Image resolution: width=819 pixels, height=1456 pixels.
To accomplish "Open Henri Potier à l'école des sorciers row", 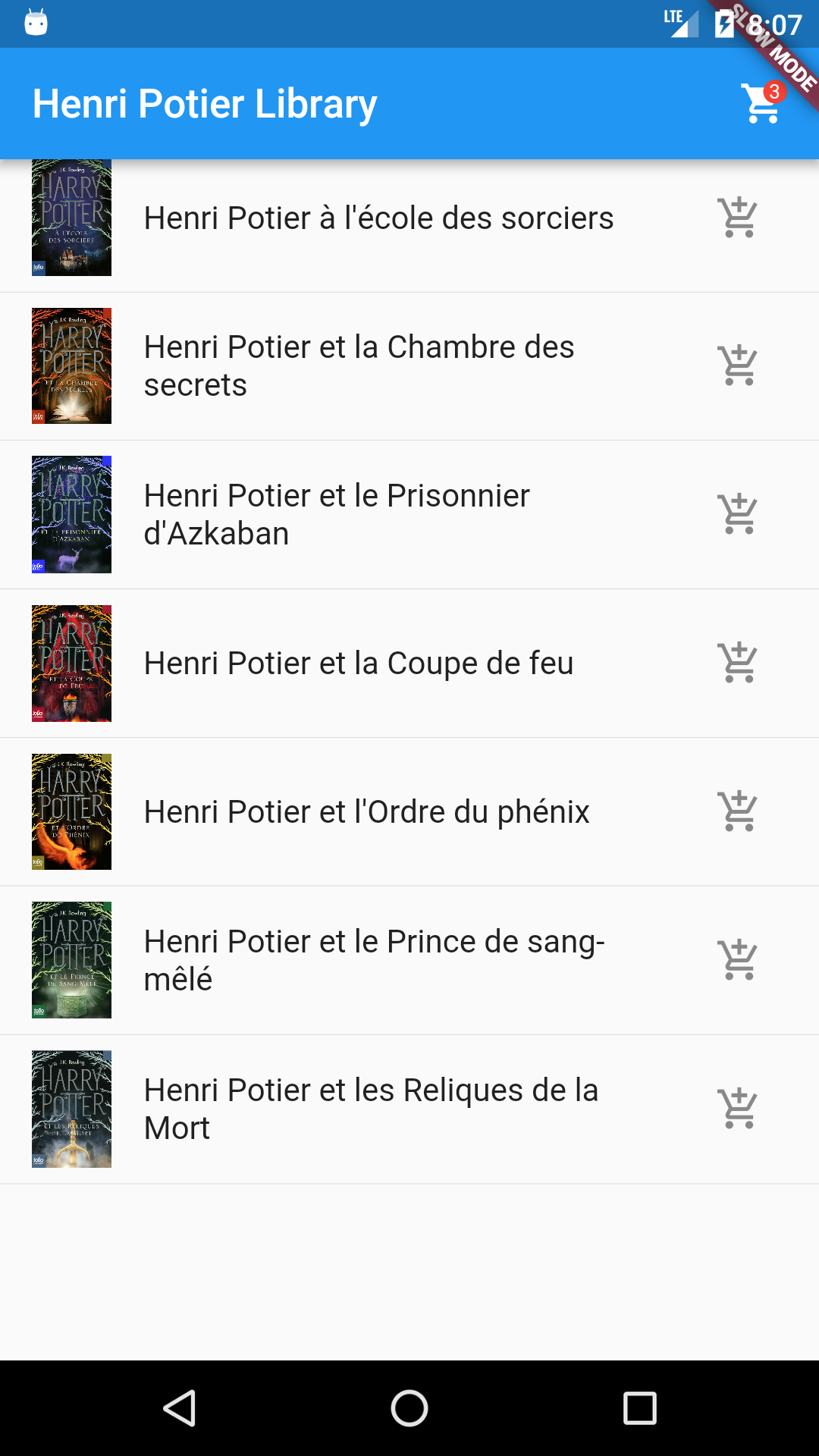I will point(378,218).
